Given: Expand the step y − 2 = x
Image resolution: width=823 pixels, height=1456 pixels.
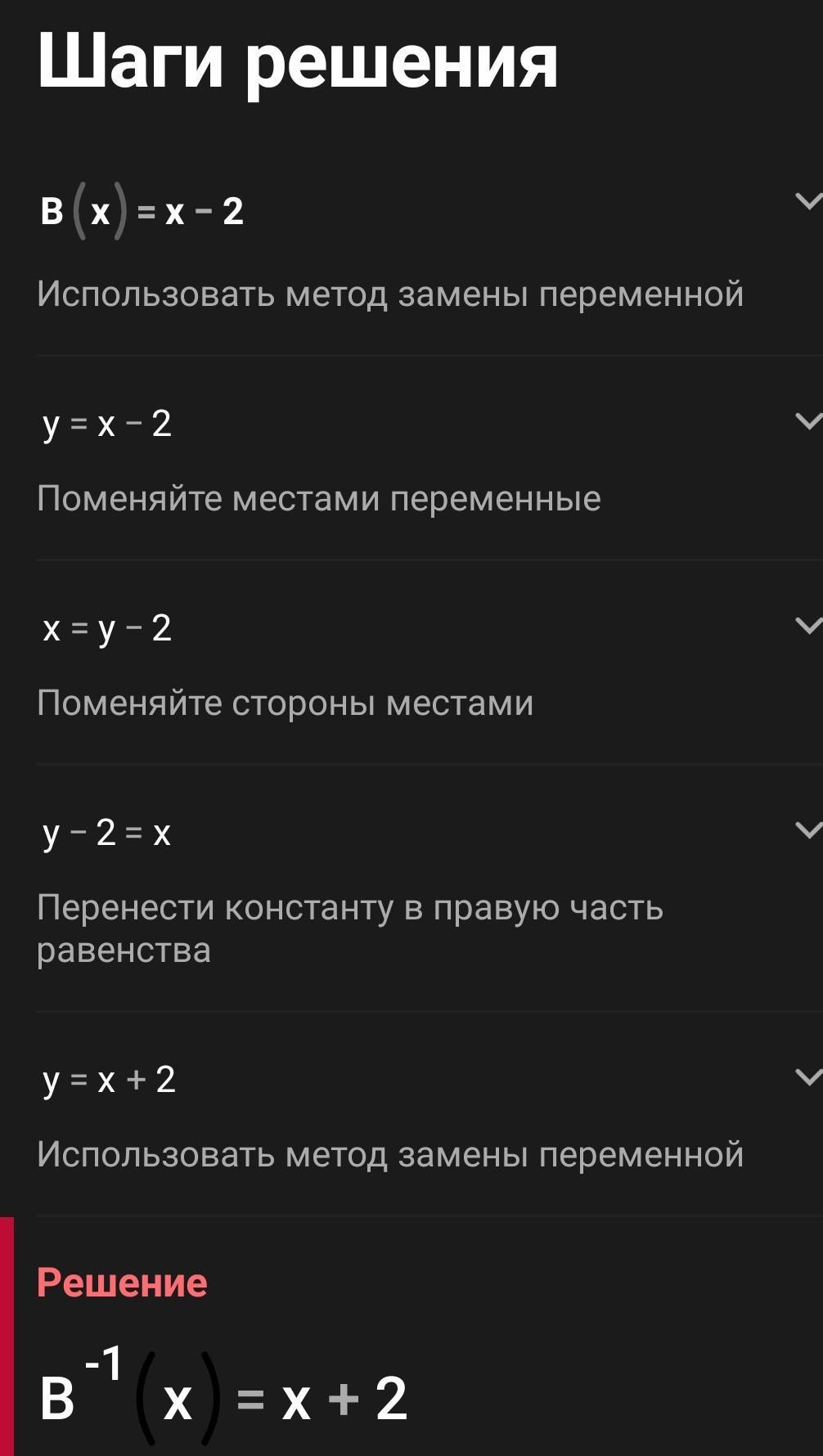Looking at the screenshot, I should (x=808, y=830).
